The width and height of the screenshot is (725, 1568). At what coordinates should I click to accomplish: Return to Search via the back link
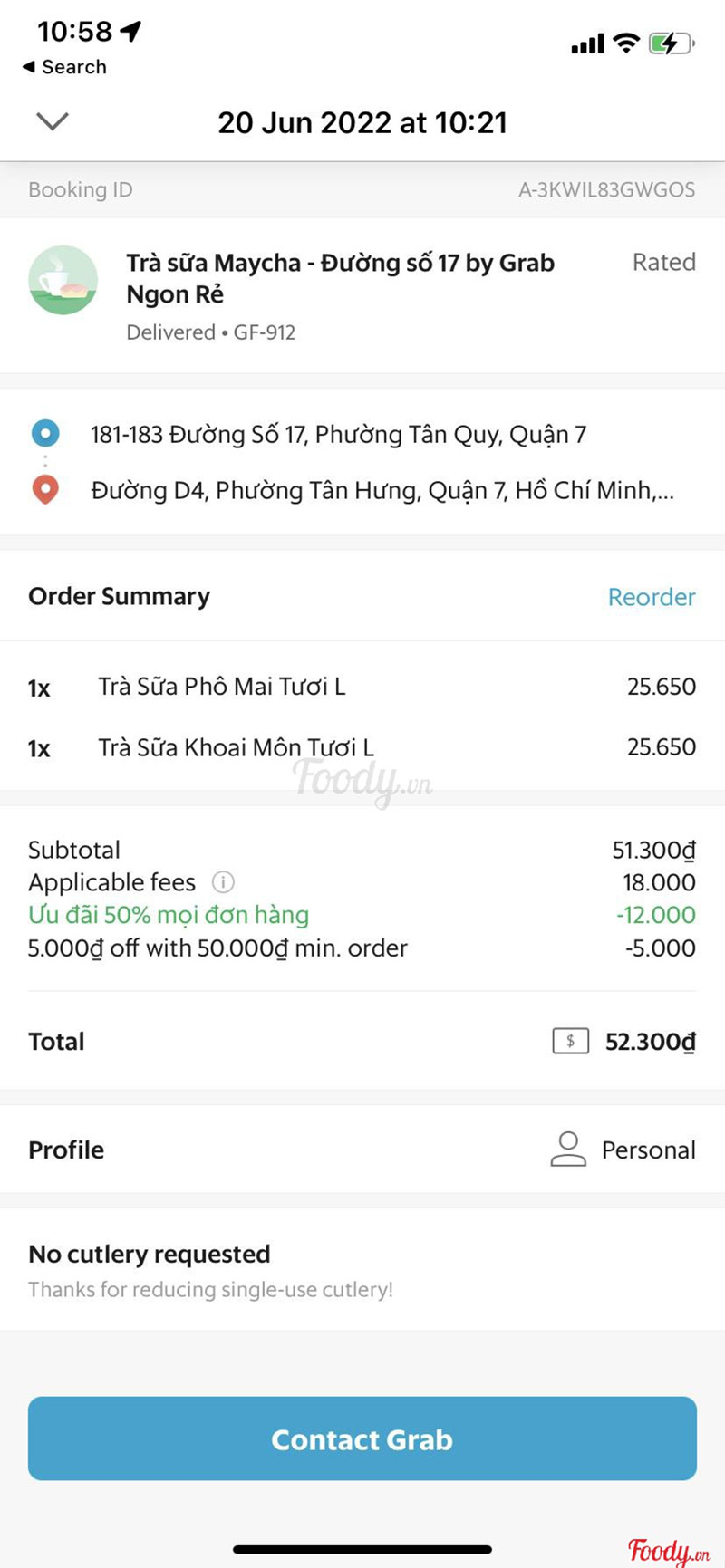tap(63, 67)
